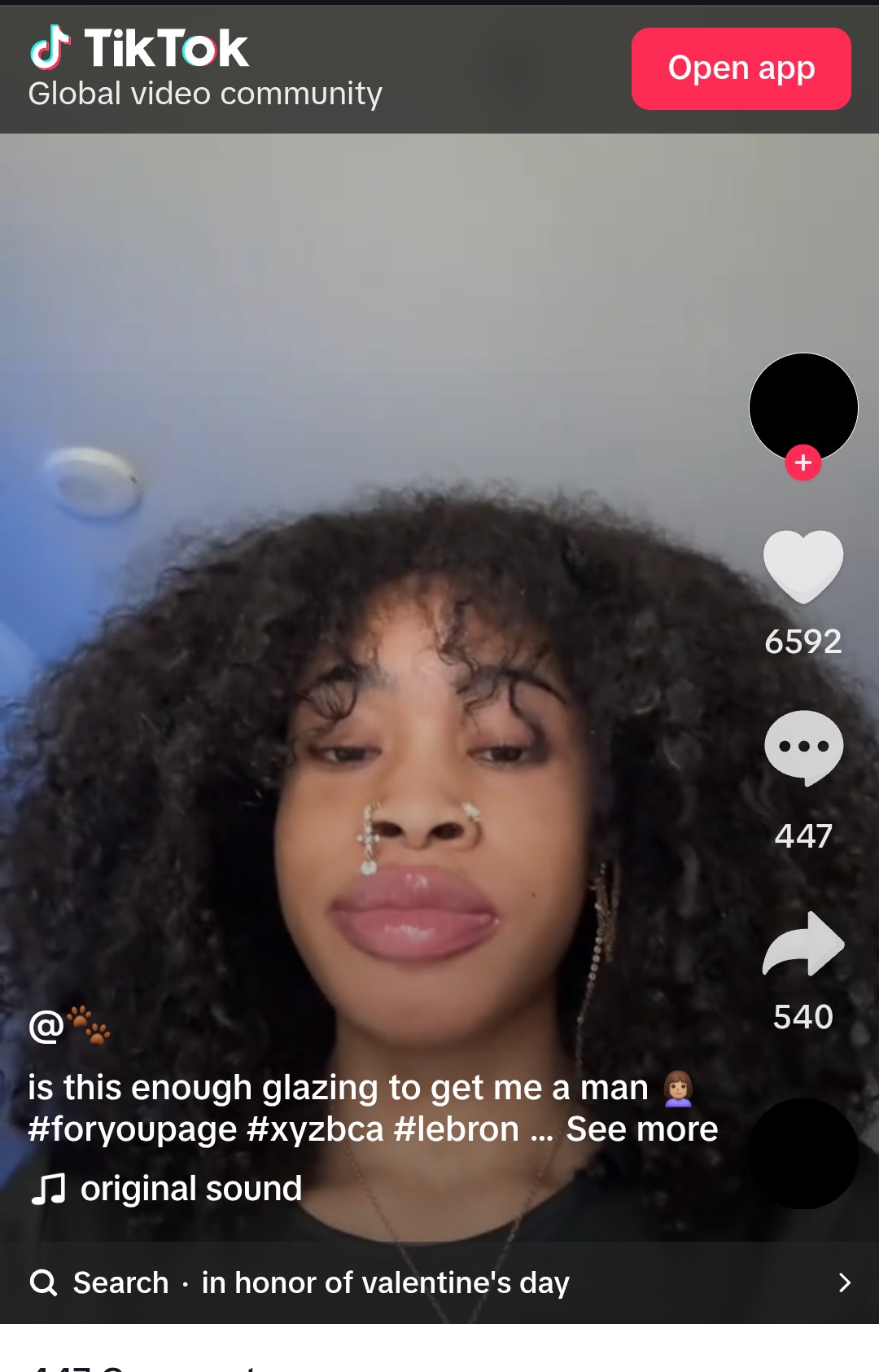The image size is (879, 1372).
Task: Open the original sound page
Action: 190,1189
